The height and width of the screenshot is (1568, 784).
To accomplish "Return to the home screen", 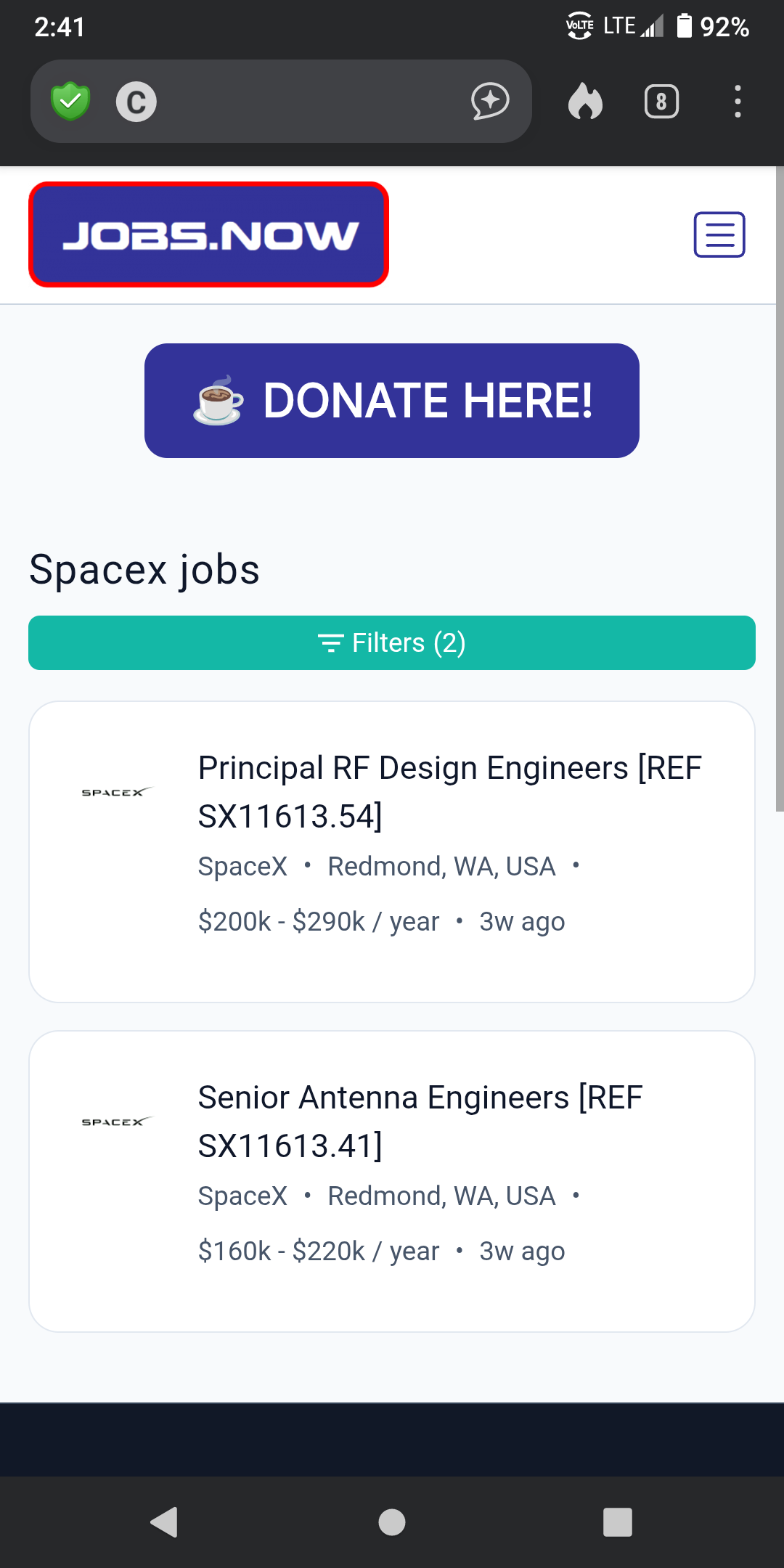I will [x=392, y=1522].
